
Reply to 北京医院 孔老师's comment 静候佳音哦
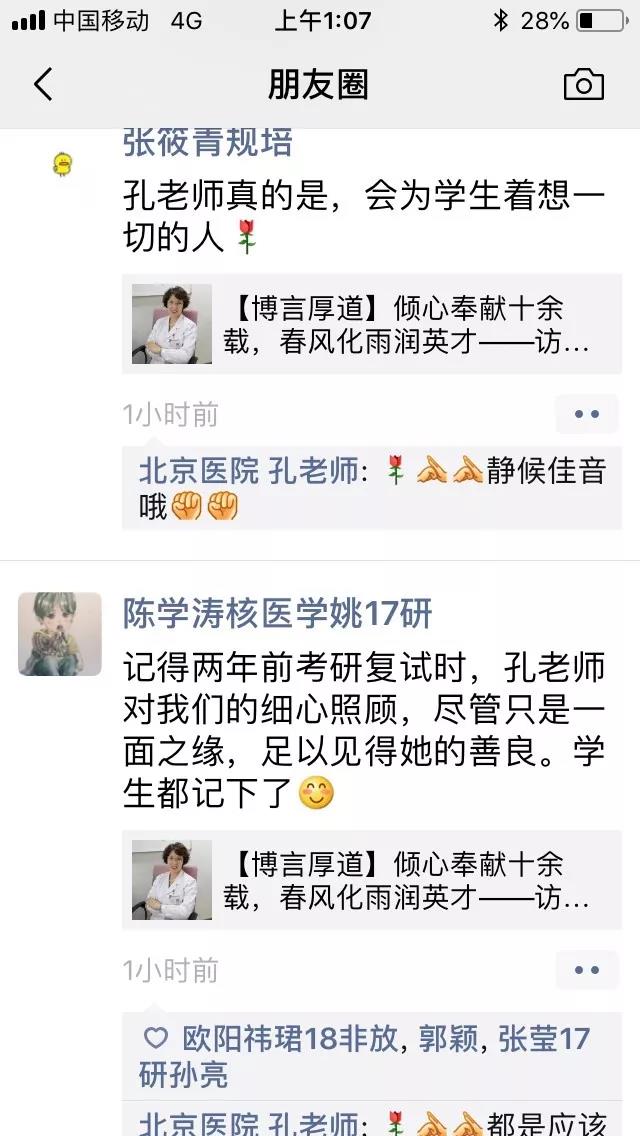(372, 488)
